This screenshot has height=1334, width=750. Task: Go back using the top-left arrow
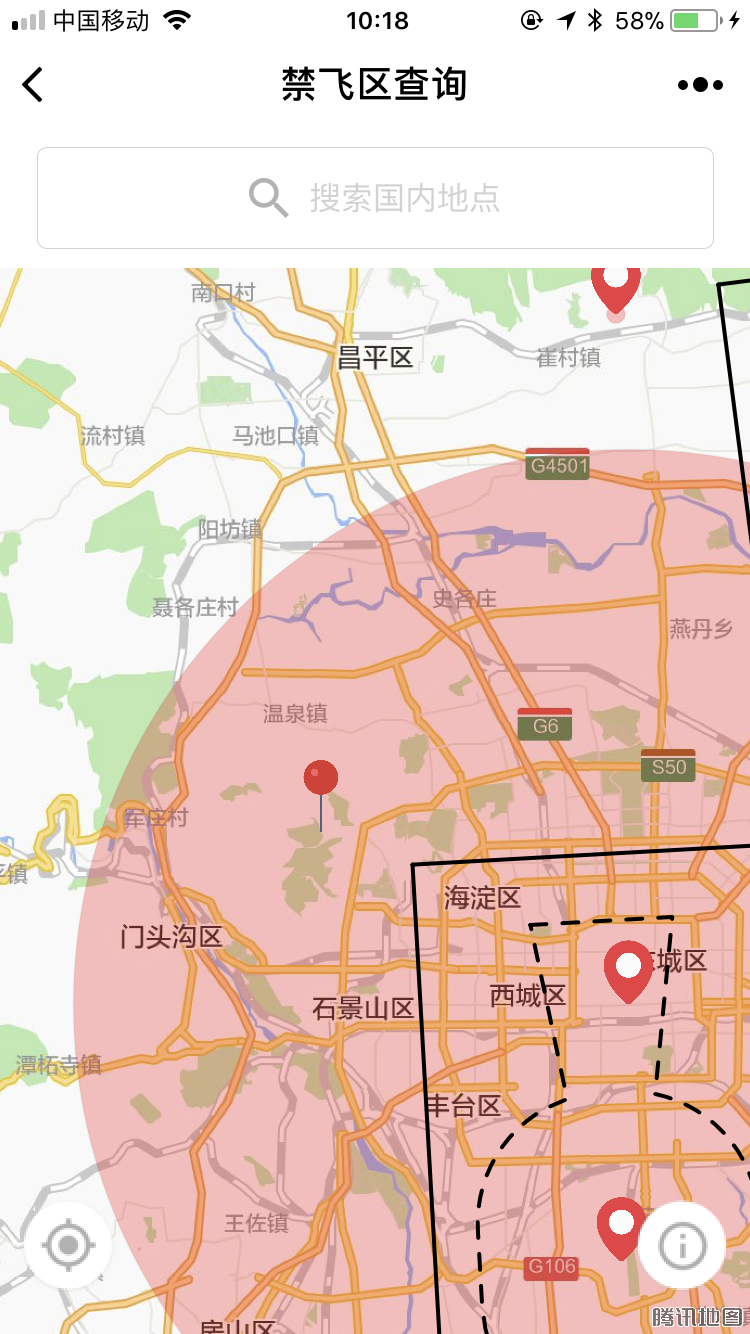click(33, 85)
